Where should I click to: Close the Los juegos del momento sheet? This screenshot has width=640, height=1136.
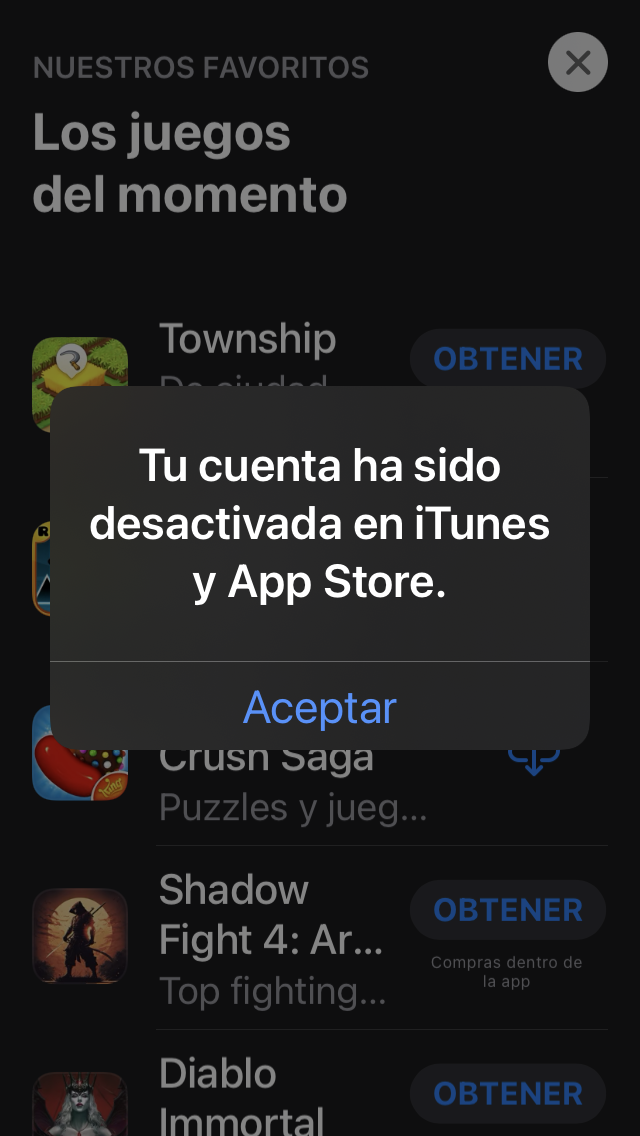(578, 62)
